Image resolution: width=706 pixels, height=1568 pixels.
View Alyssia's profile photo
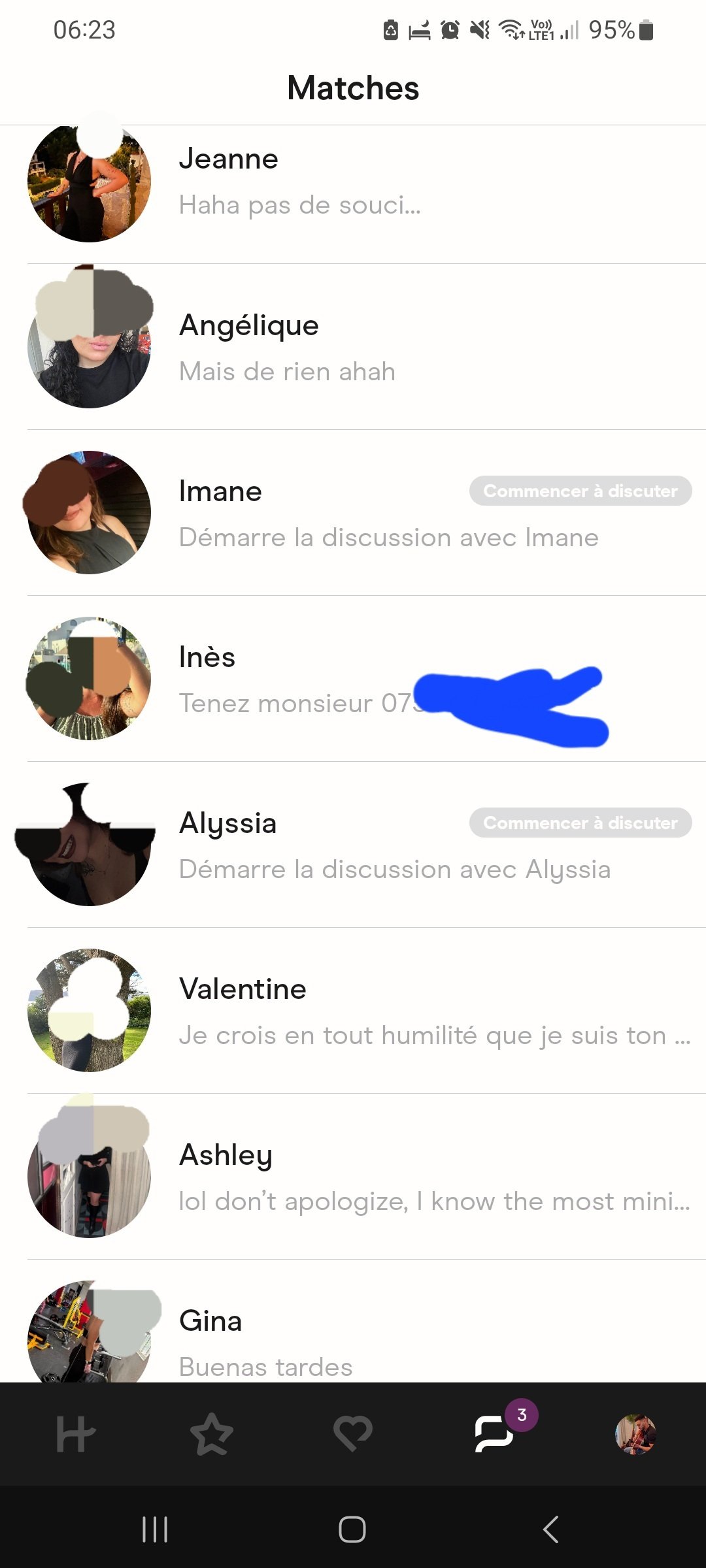pos(90,845)
